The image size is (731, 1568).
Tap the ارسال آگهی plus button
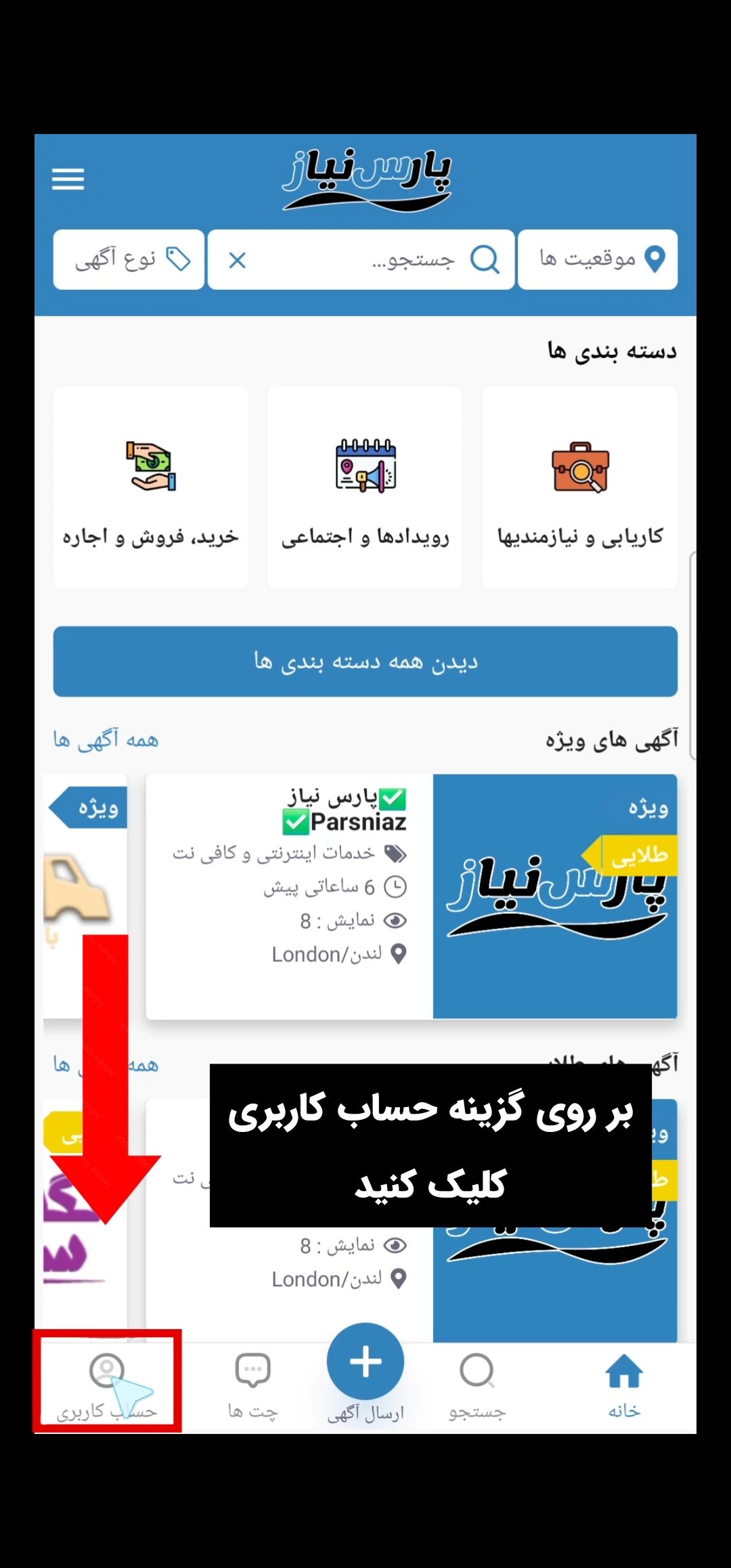click(x=365, y=1362)
